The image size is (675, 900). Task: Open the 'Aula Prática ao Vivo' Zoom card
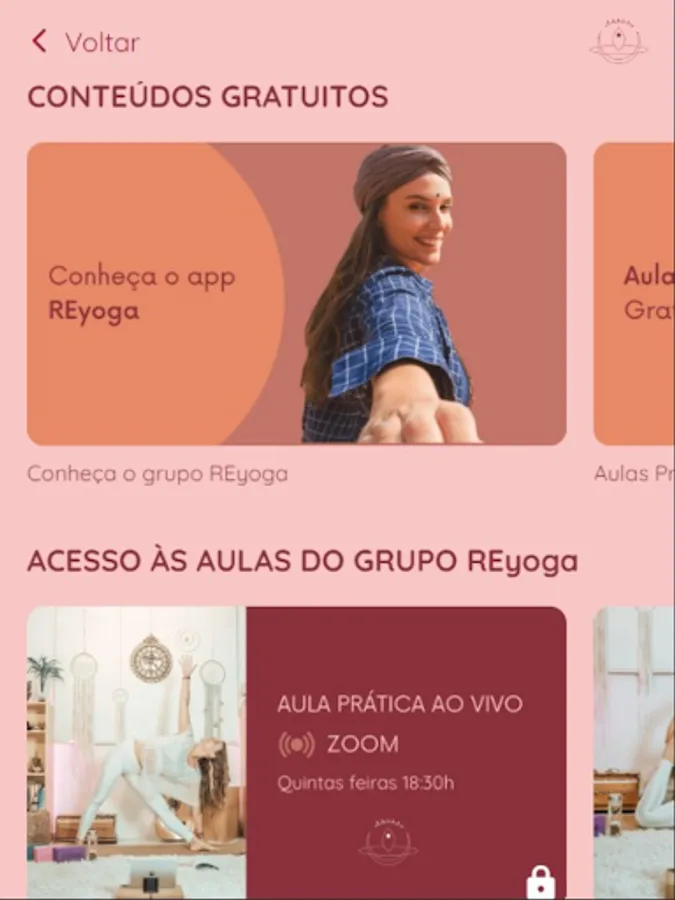(x=296, y=751)
